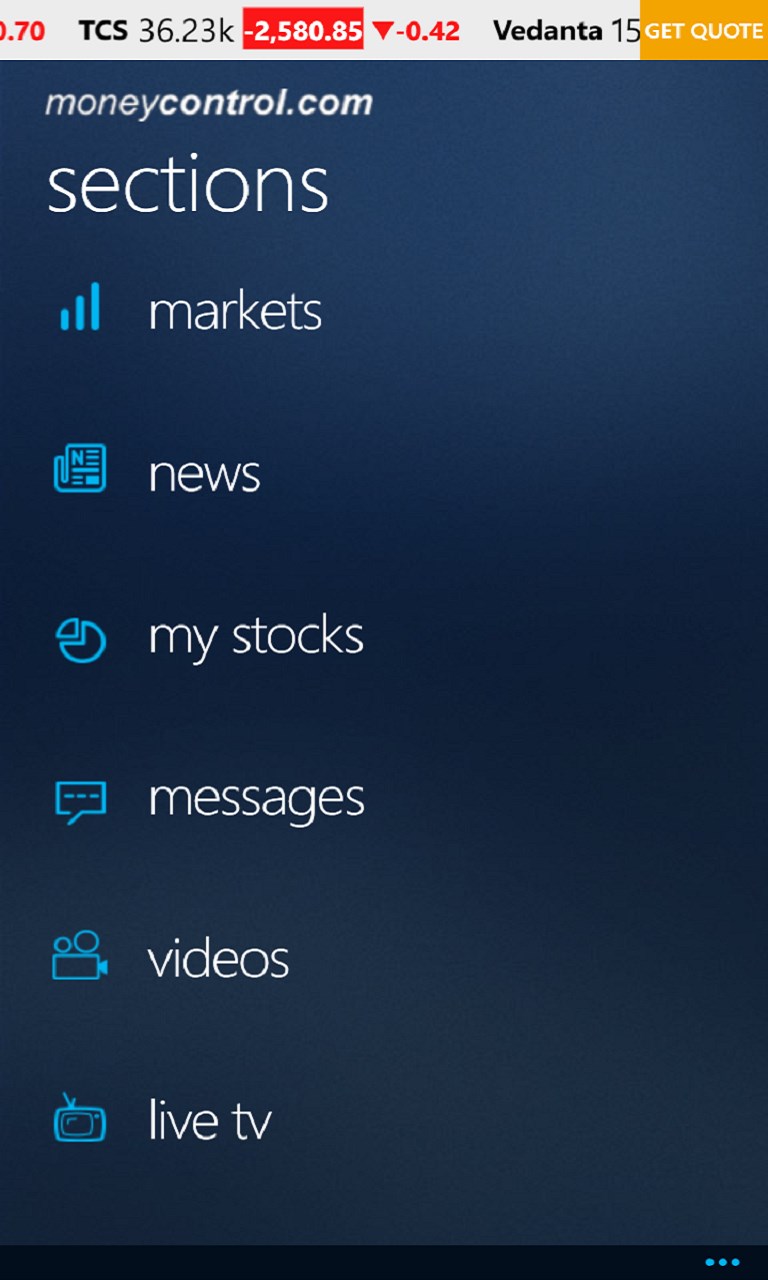768x1280 pixels.
Task: Tap the sections heading
Action: [188, 184]
